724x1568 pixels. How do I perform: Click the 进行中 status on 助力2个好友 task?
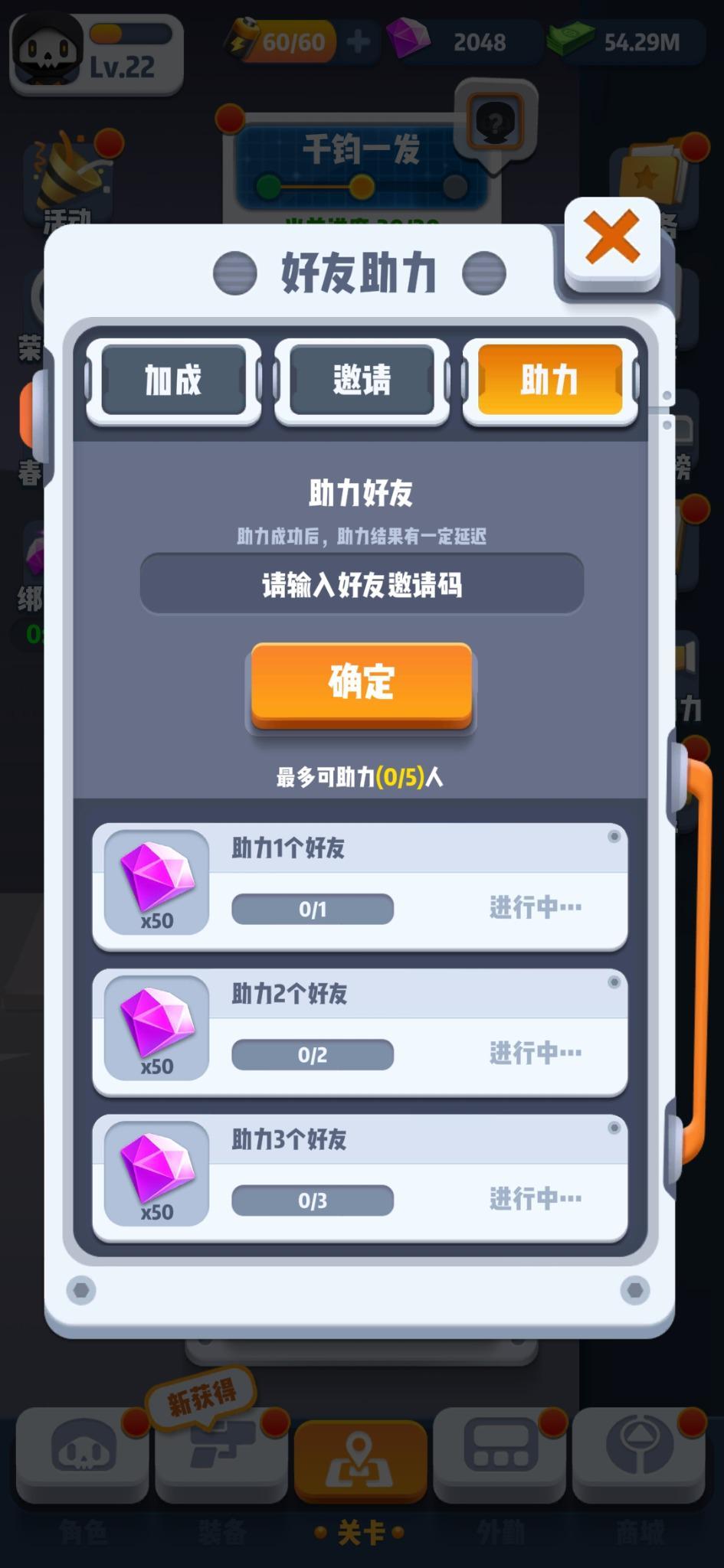(x=535, y=1053)
